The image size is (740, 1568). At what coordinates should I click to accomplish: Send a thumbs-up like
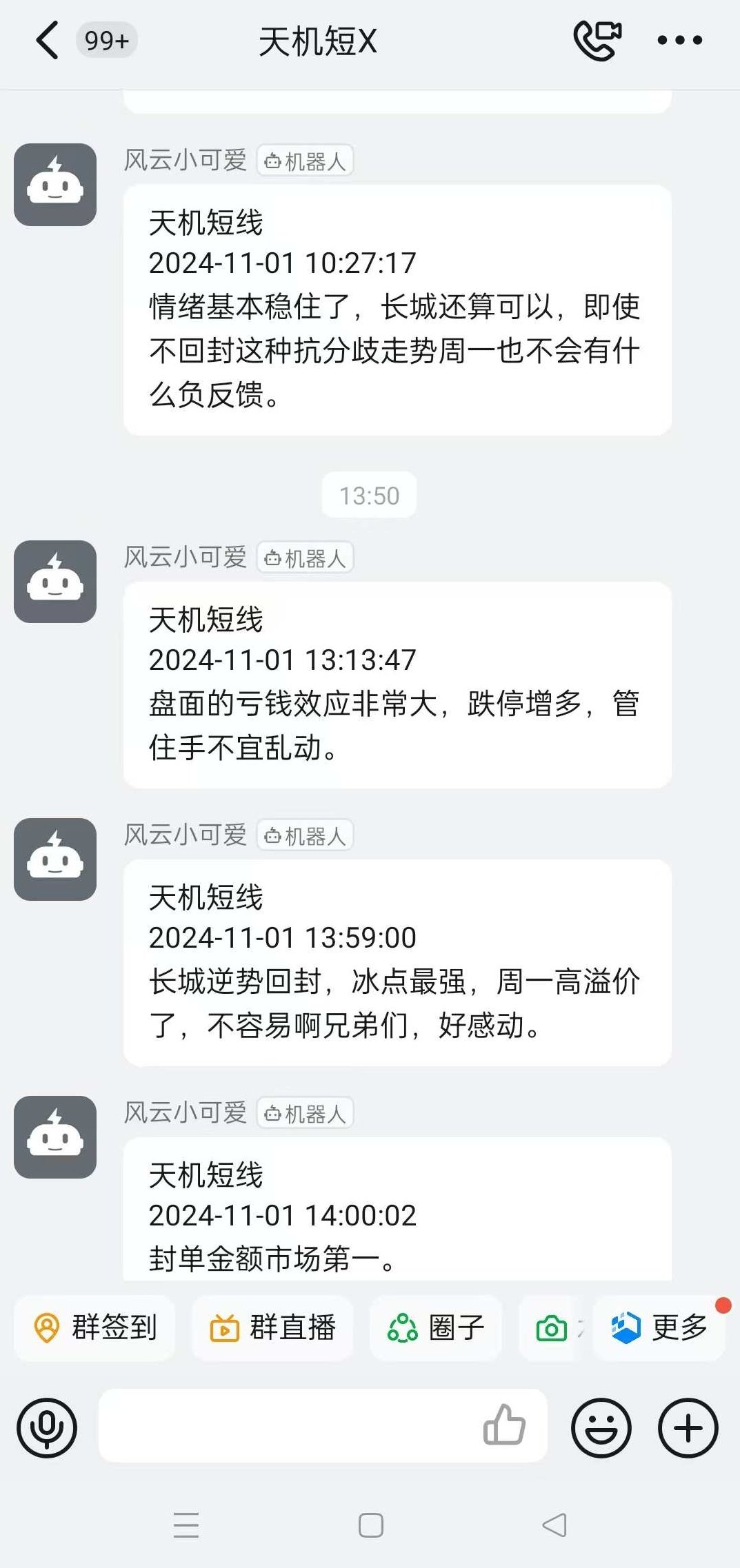click(506, 1425)
